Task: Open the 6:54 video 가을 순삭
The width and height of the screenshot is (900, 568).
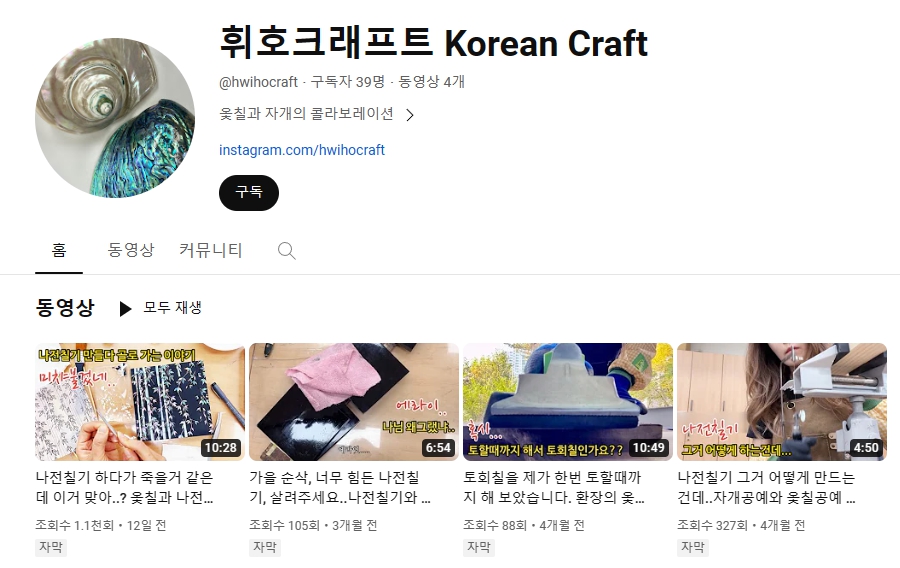Action: point(353,402)
